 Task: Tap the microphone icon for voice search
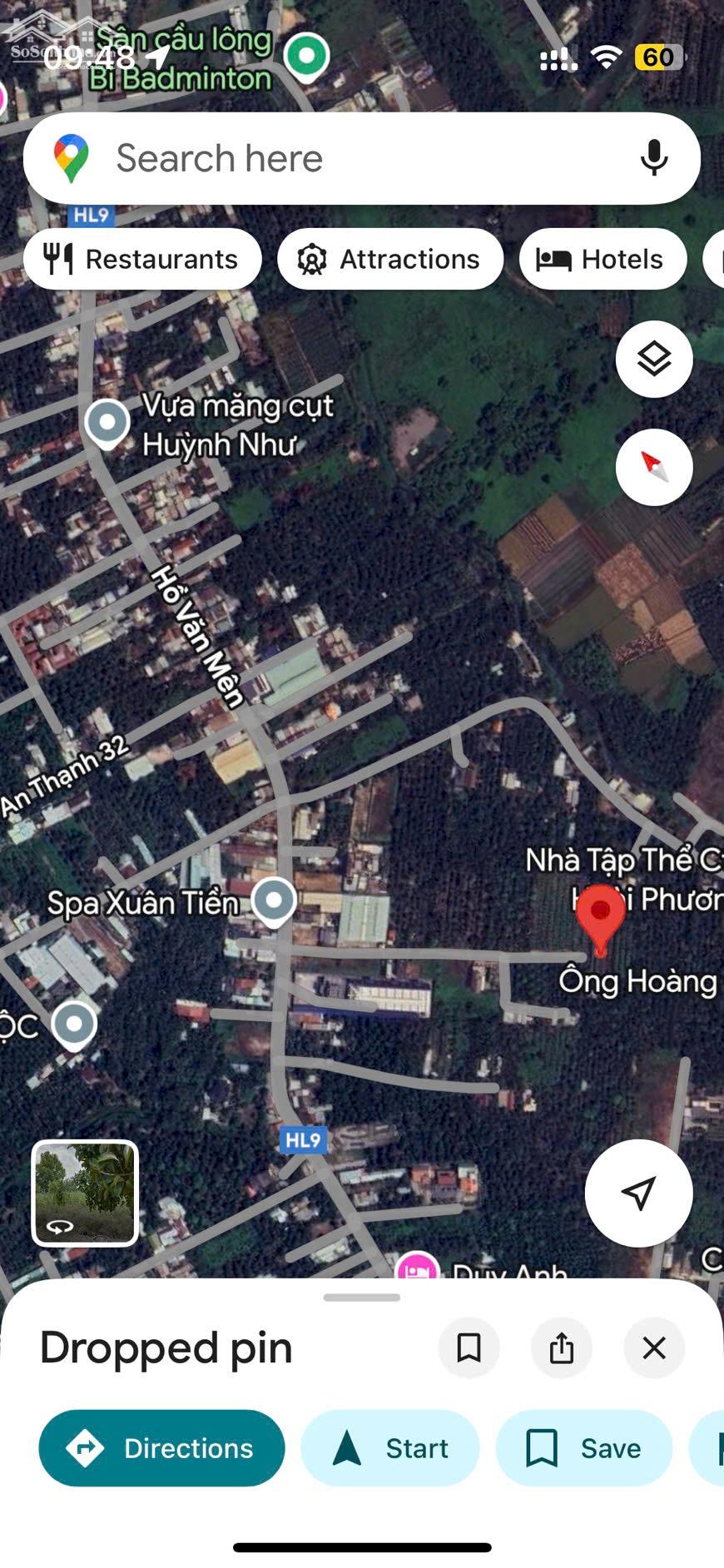coord(654,157)
